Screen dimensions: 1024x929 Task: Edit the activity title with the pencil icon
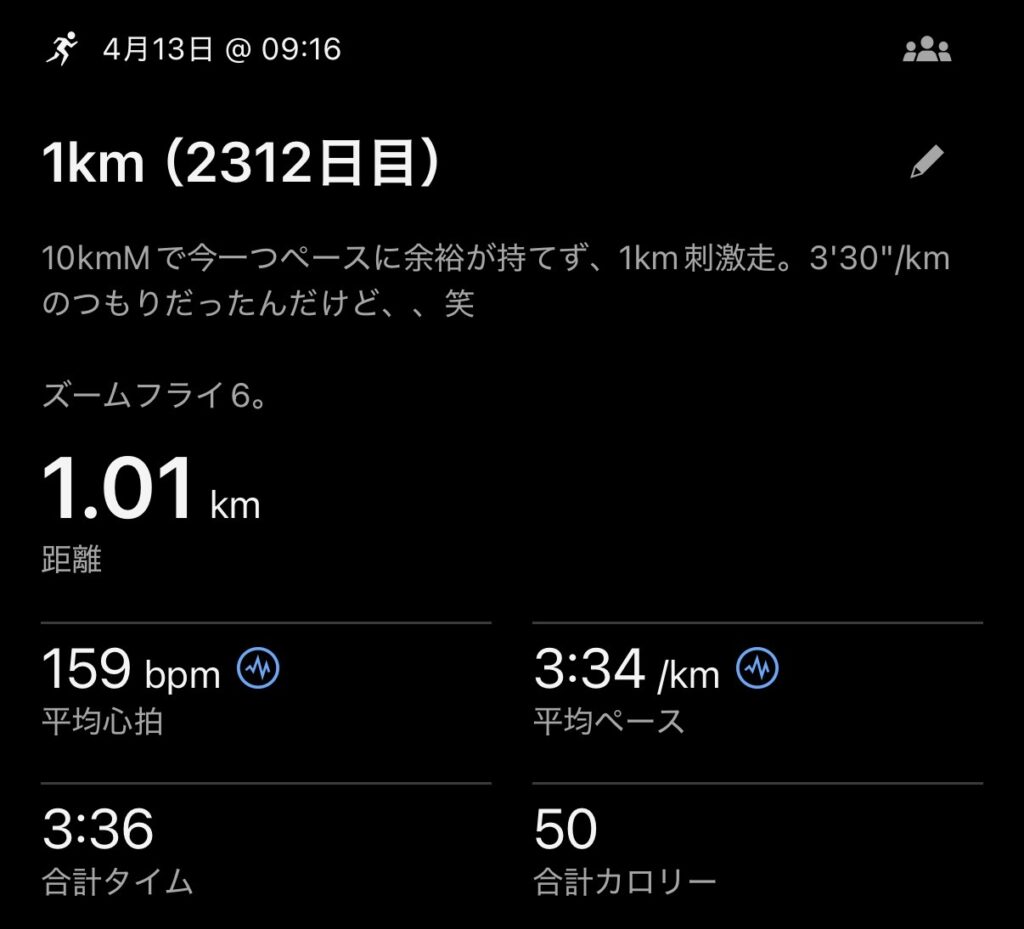click(927, 163)
